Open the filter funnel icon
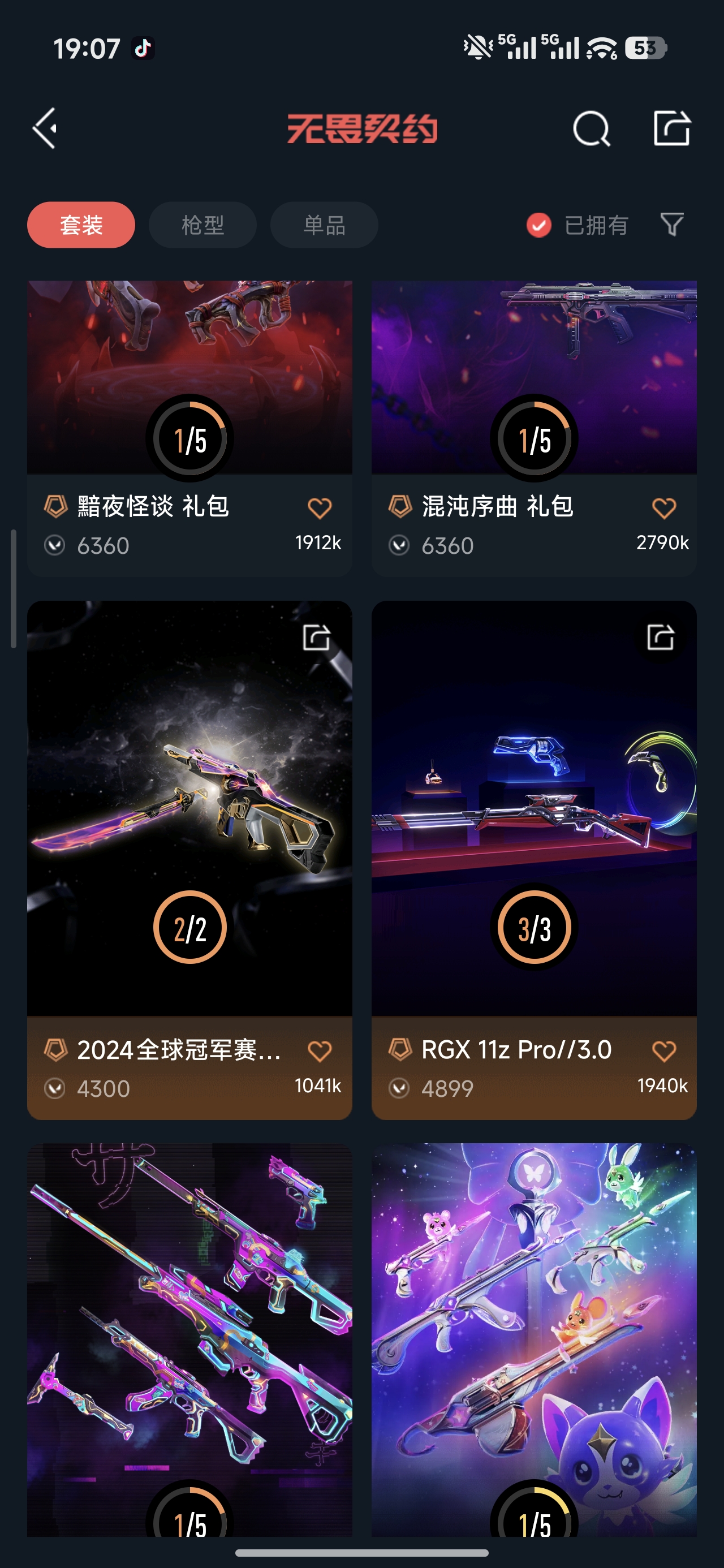 672,225
